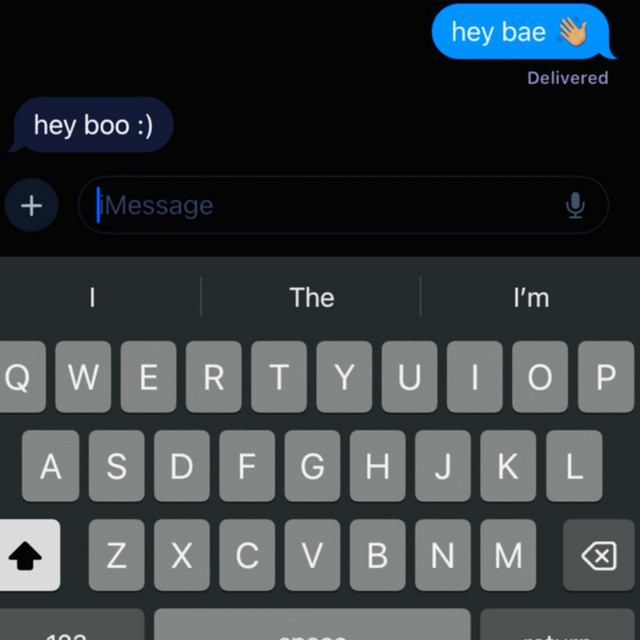Choose the "I'm" word suggestion
The height and width of the screenshot is (640, 640).
tap(530, 297)
